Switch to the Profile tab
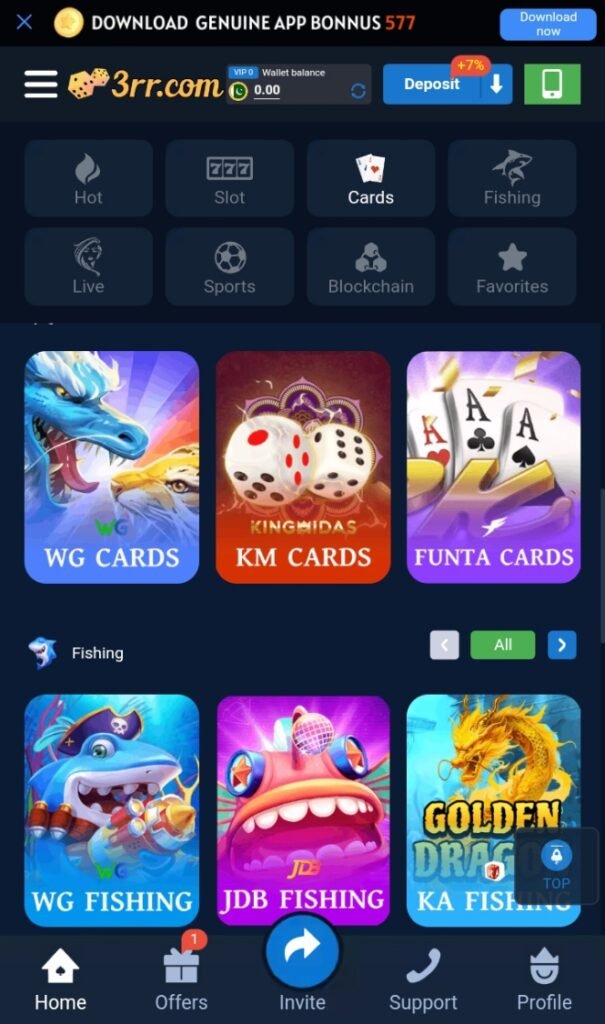 544,978
